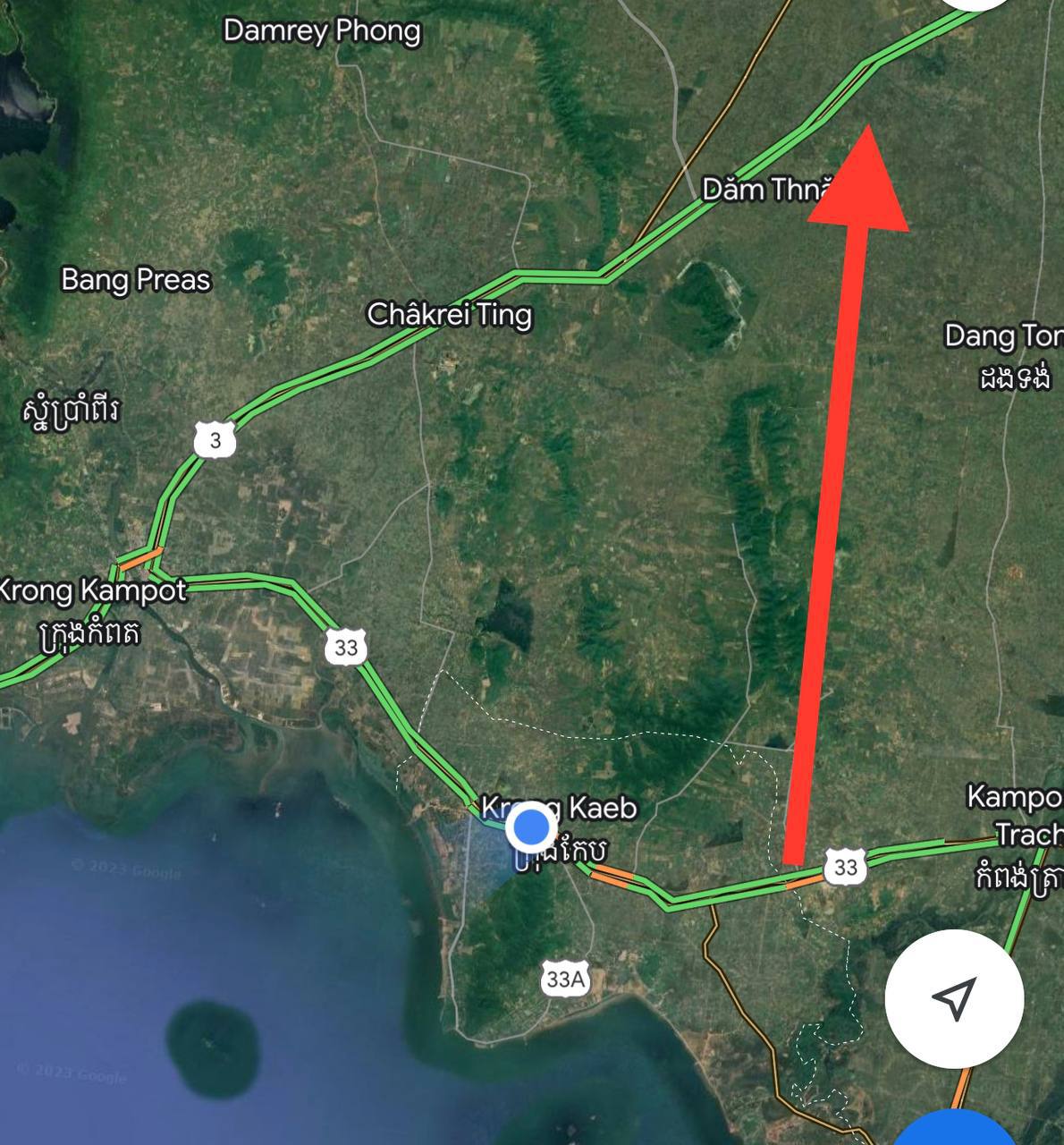The image size is (1064, 1145).
Task: Tap the my-location arrow button
Action: pos(954,998)
